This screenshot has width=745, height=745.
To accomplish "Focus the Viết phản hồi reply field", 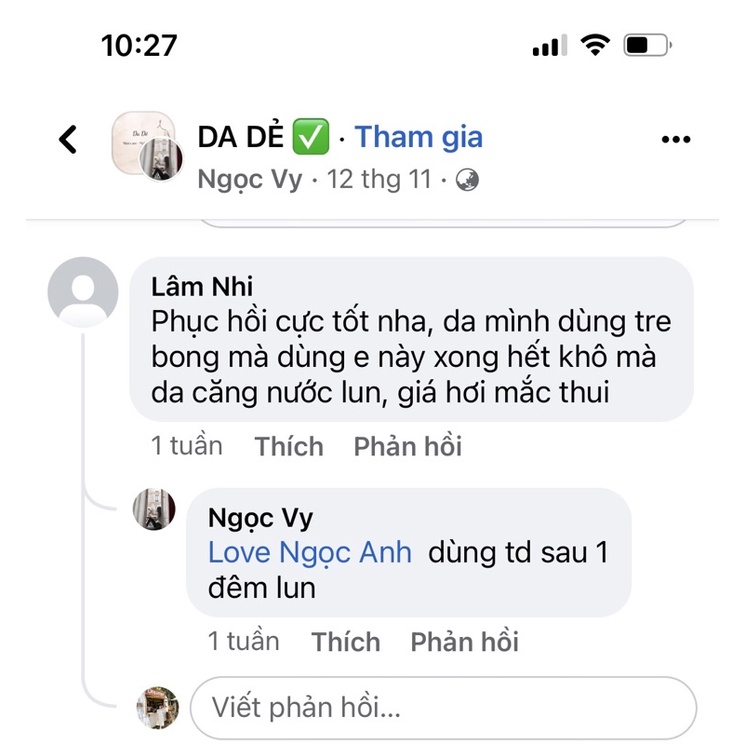I will (x=443, y=708).
